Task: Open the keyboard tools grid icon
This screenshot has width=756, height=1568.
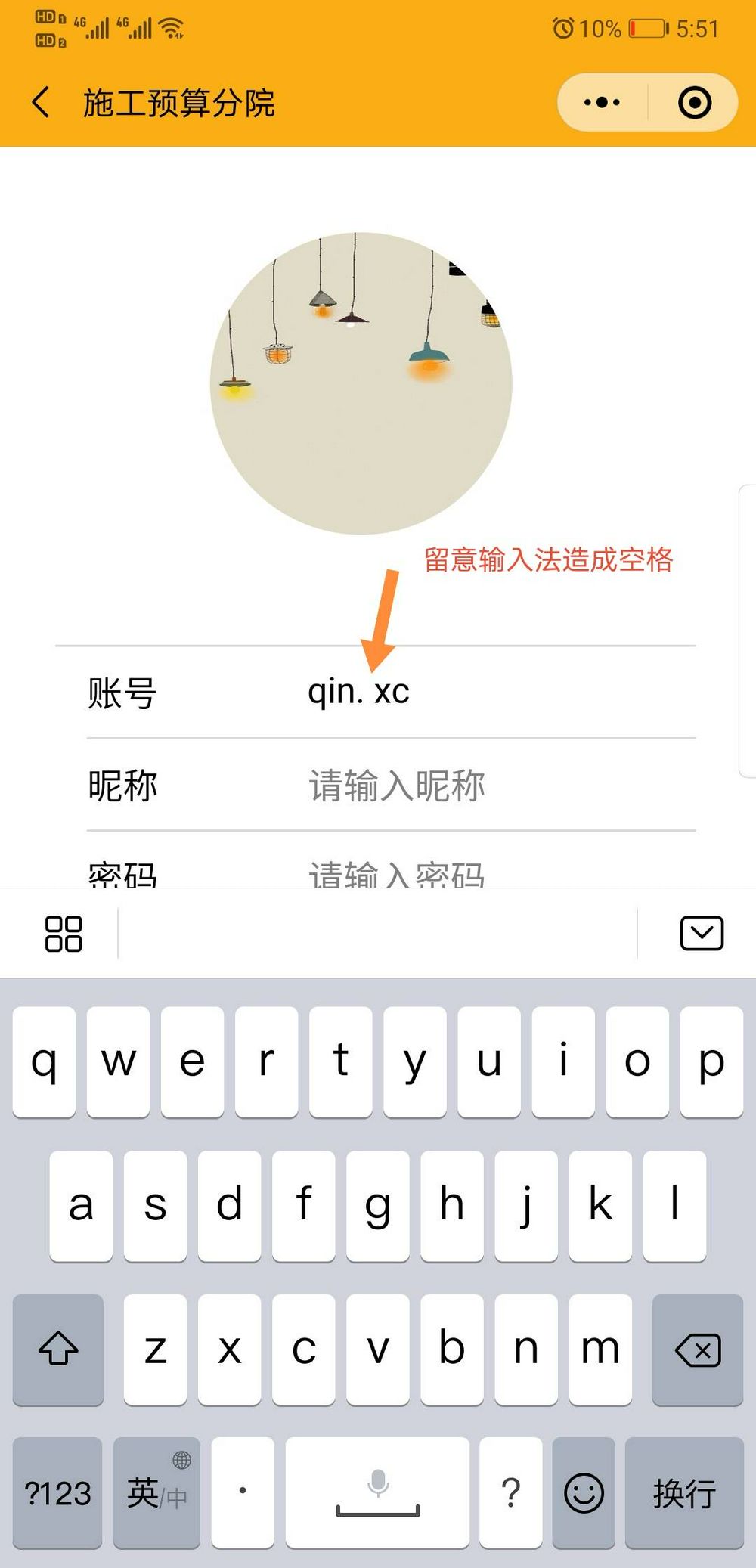Action: coord(64,933)
